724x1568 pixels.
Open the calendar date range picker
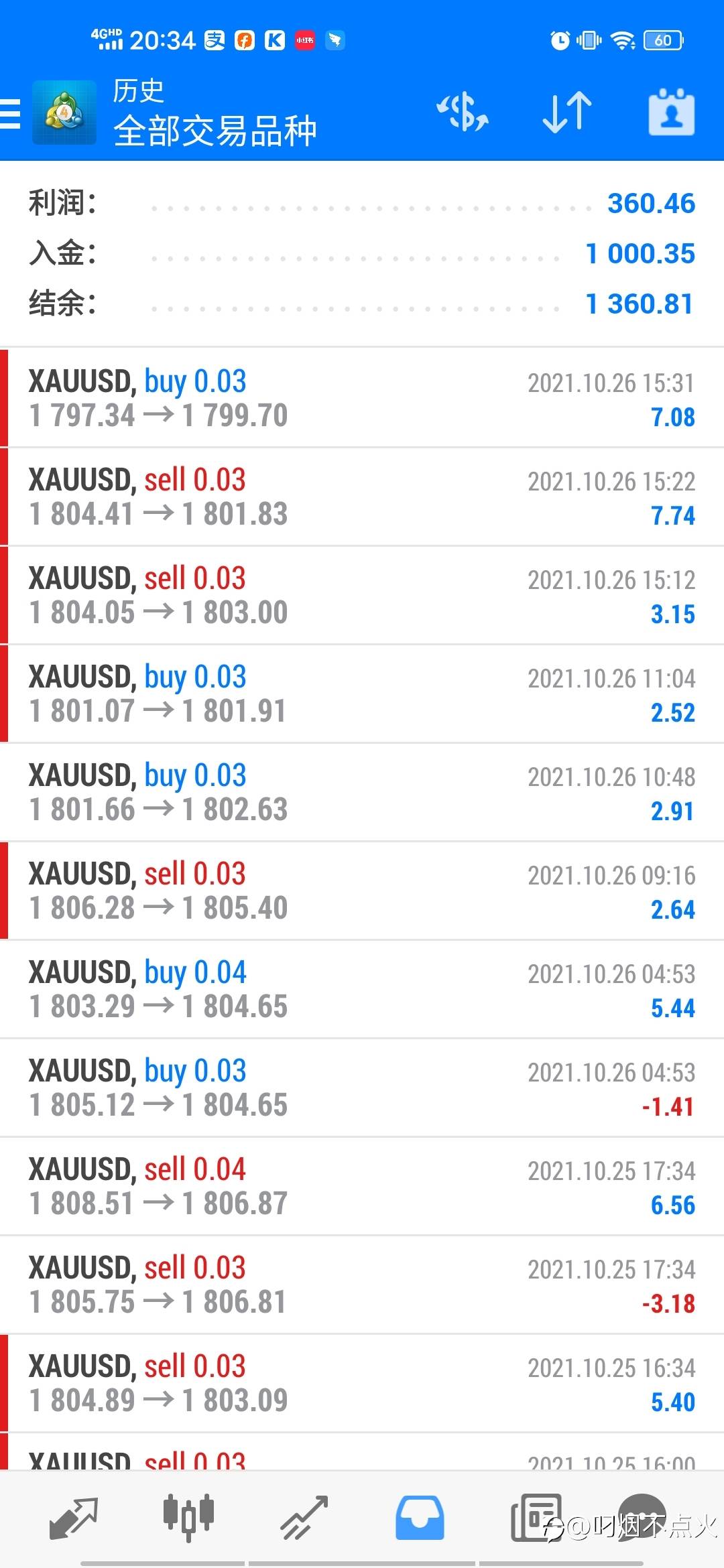click(671, 112)
